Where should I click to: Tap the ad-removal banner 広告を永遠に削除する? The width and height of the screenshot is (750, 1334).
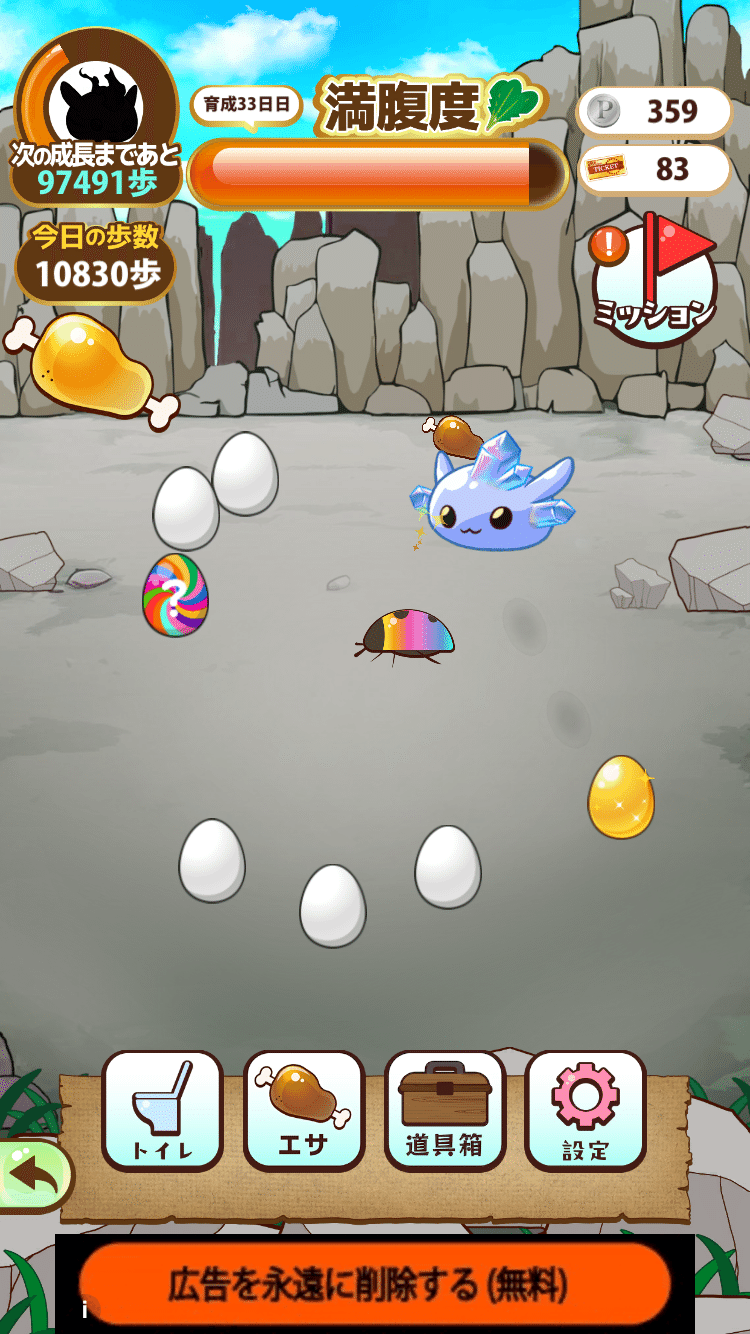coord(374,1283)
